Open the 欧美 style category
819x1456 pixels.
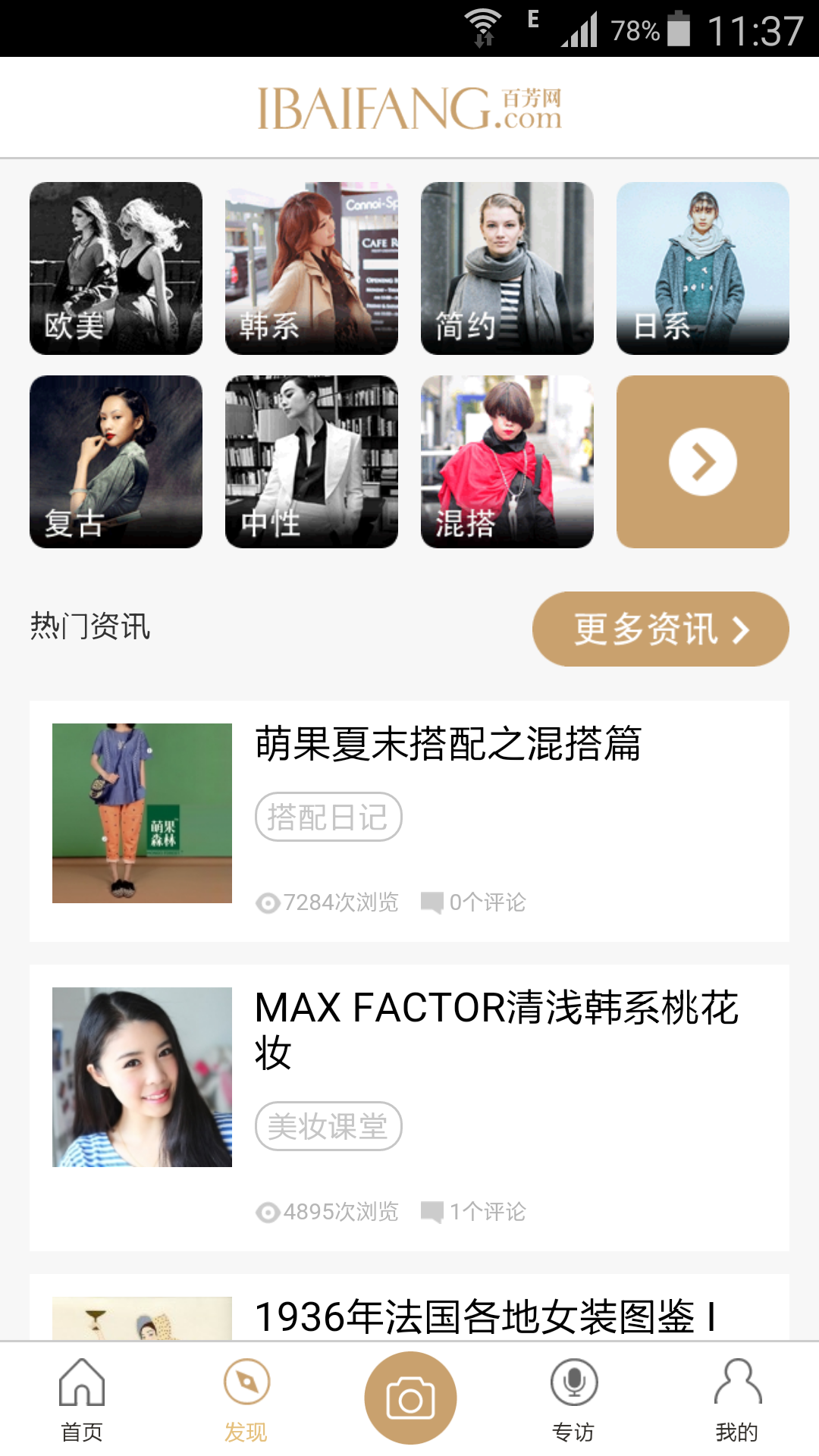pos(116,268)
